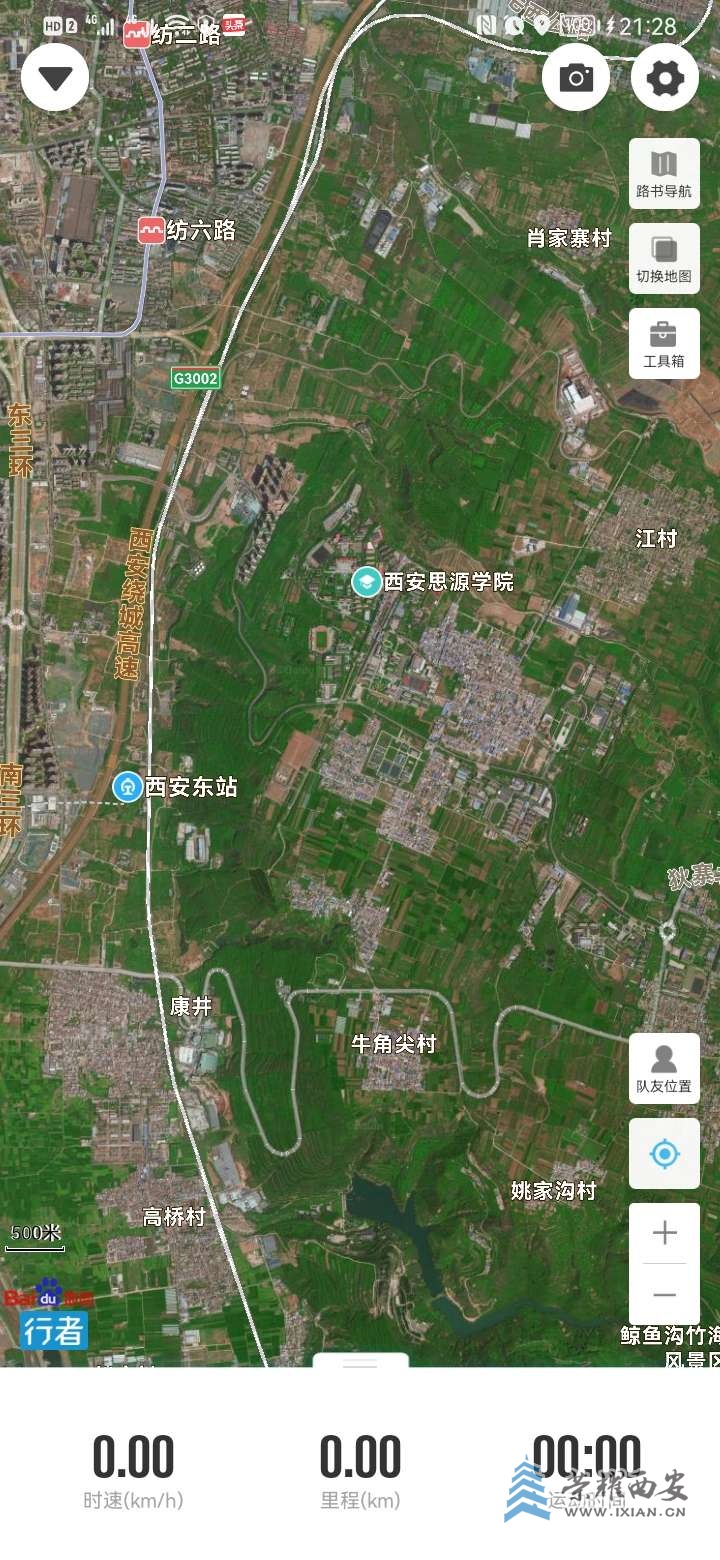
Task: Zoom out with the minus button
Action: pyautogui.click(x=664, y=1295)
